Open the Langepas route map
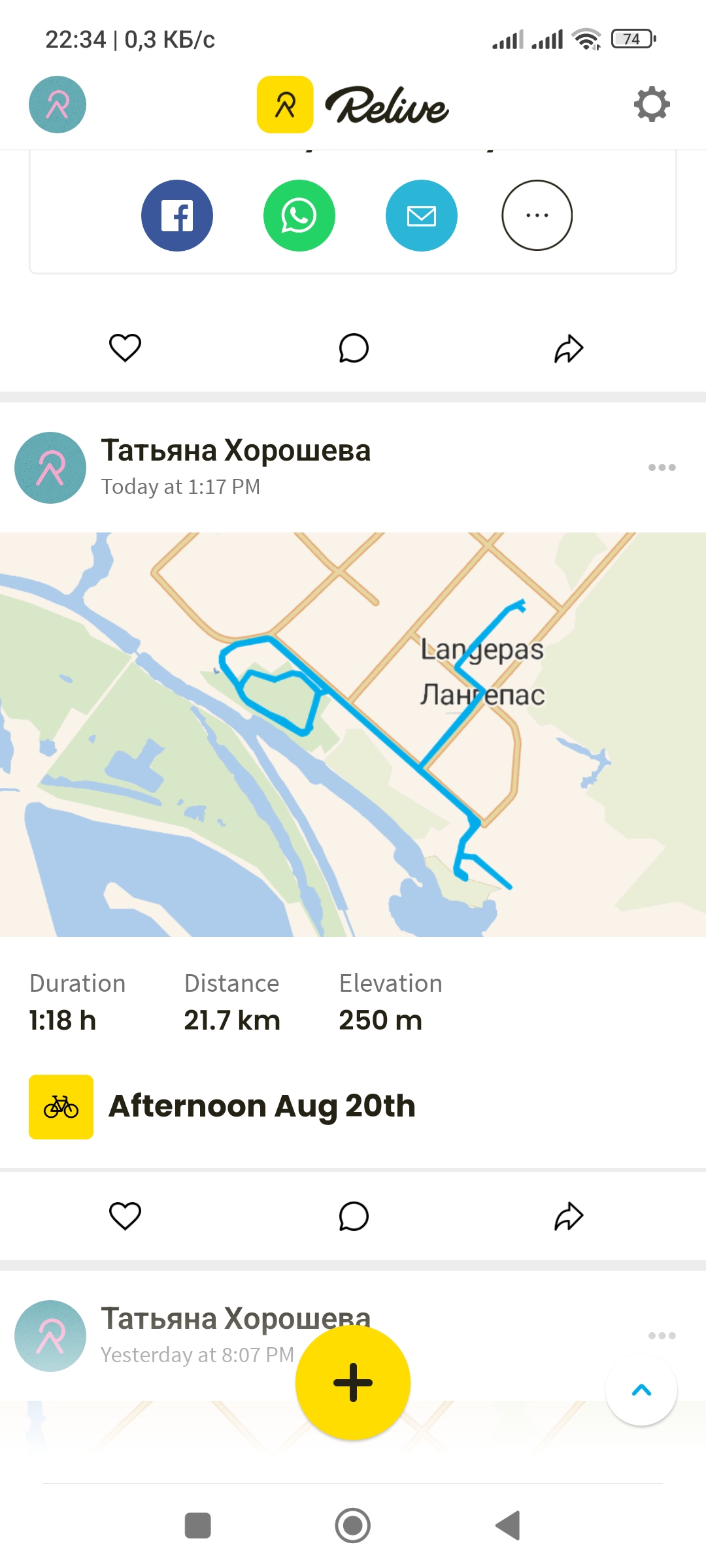Screen dimensions: 706x1568 (353, 734)
